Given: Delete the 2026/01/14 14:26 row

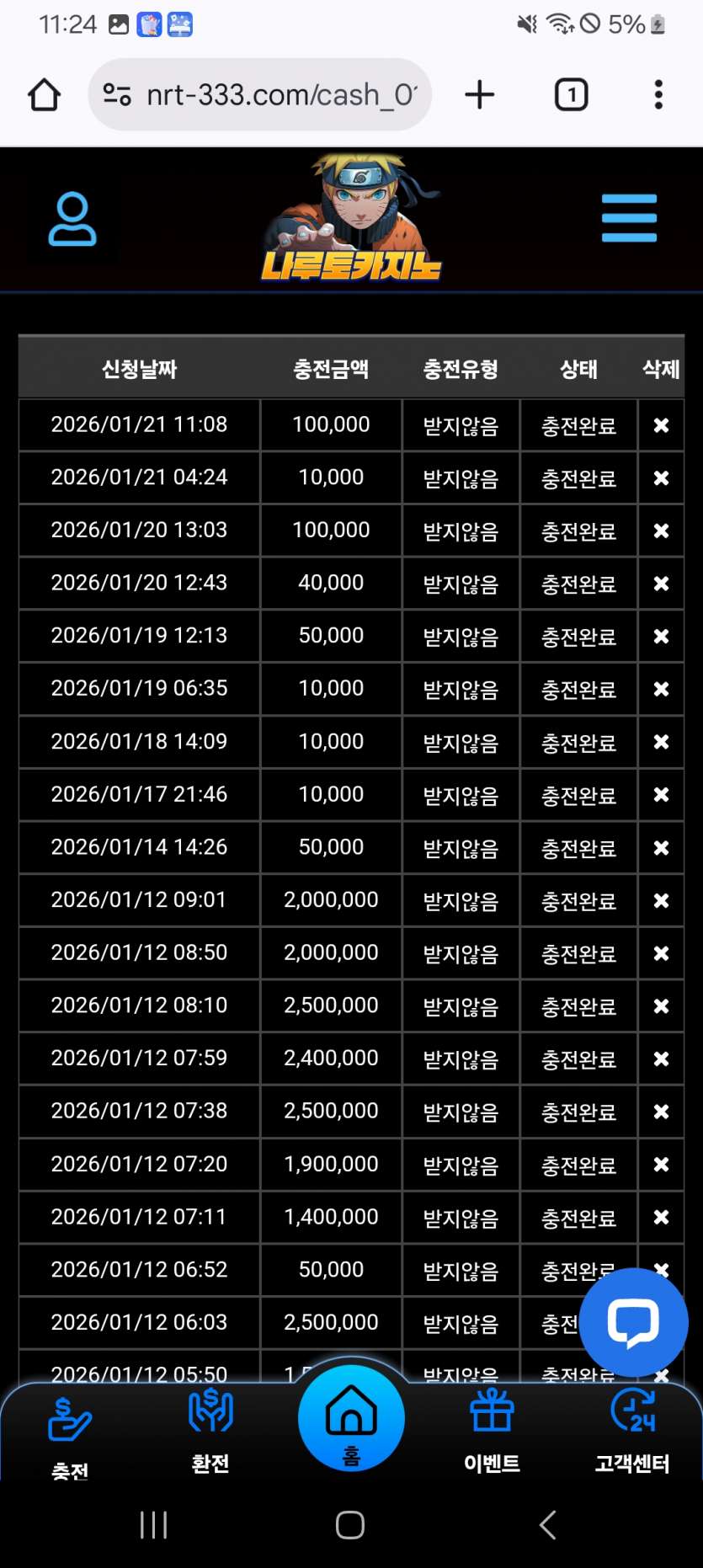Looking at the screenshot, I should (x=661, y=848).
